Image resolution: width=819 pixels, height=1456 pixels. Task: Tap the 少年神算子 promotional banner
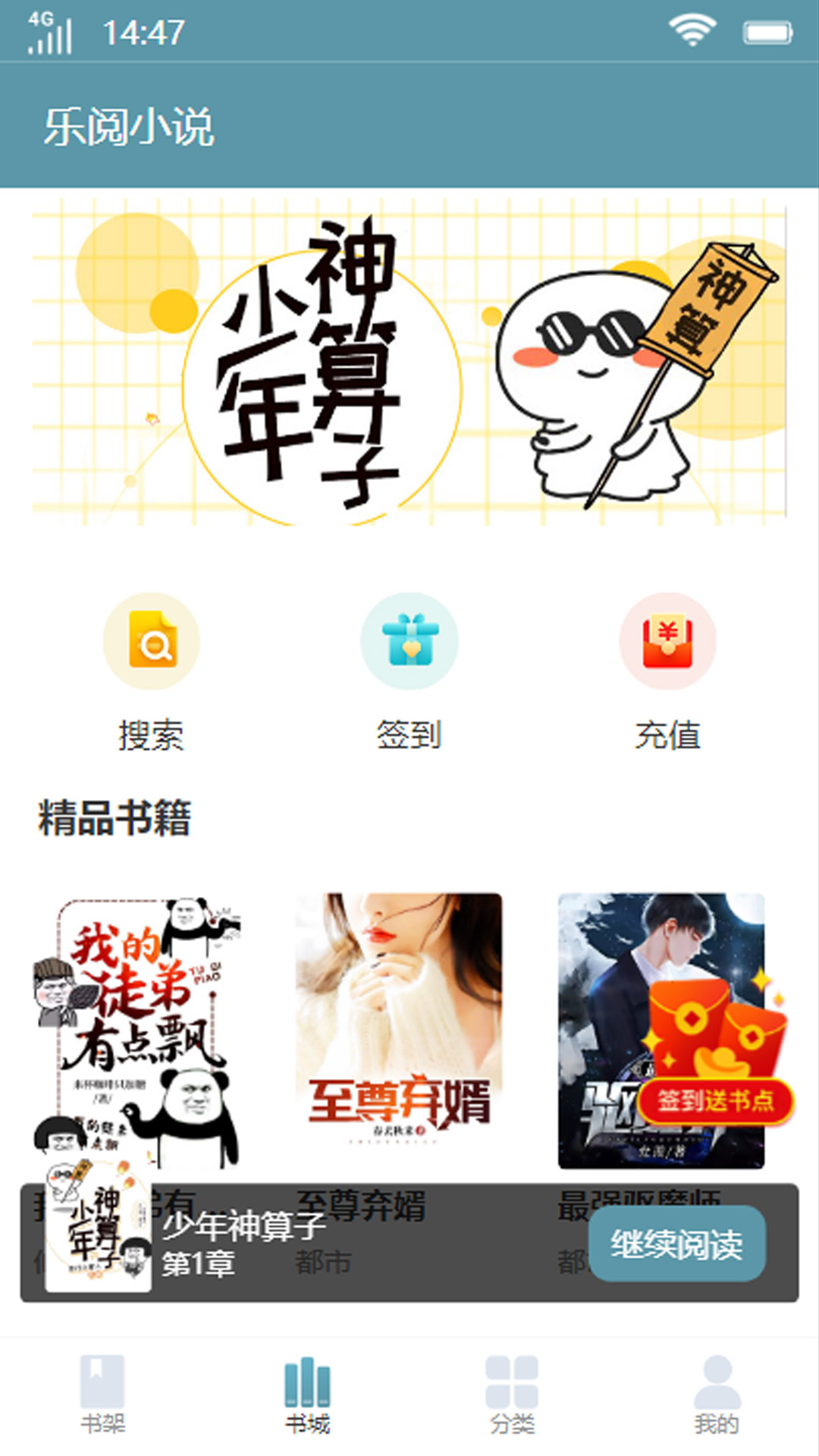(x=409, y=364)
